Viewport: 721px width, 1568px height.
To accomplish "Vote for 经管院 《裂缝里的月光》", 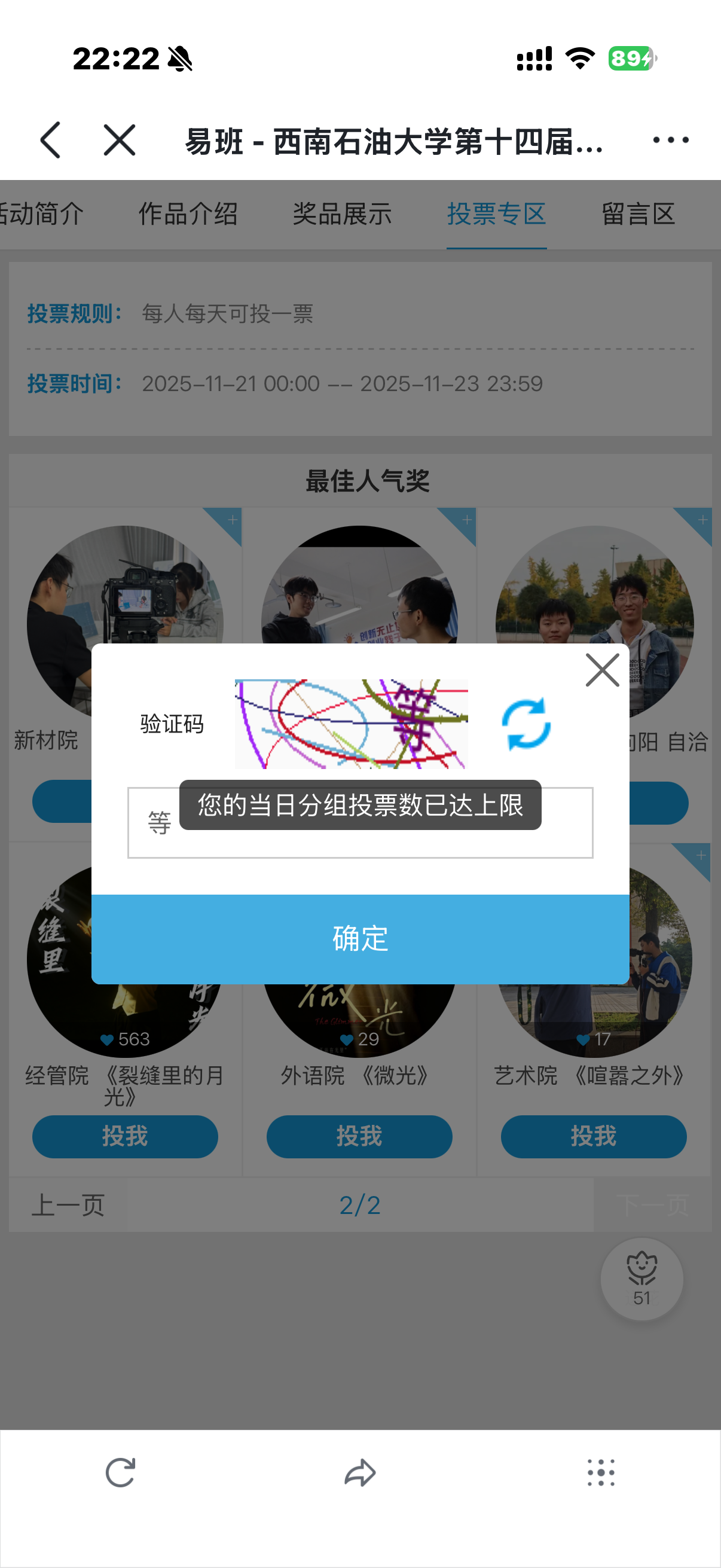I will pyautogui.click(x=126, y=1136).
